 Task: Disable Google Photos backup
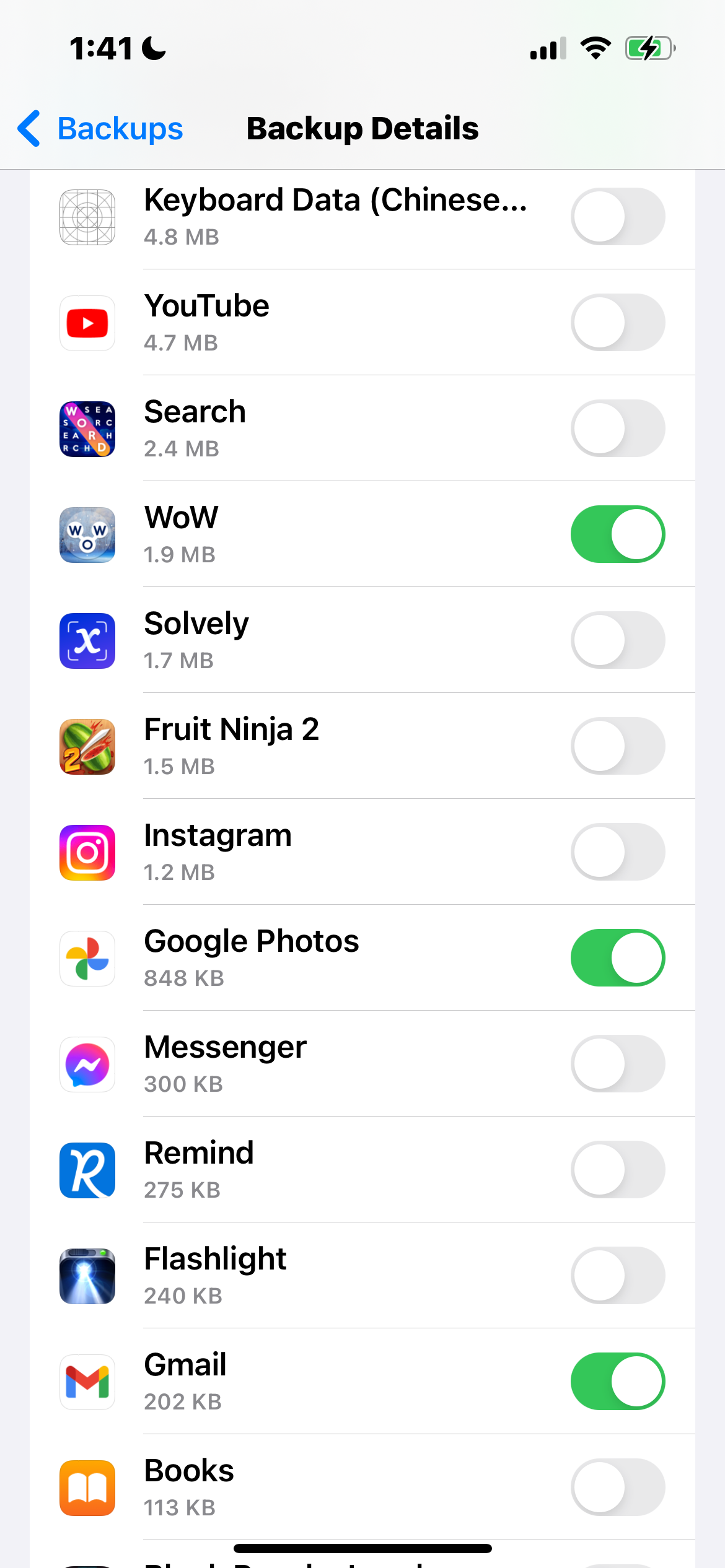617,958
